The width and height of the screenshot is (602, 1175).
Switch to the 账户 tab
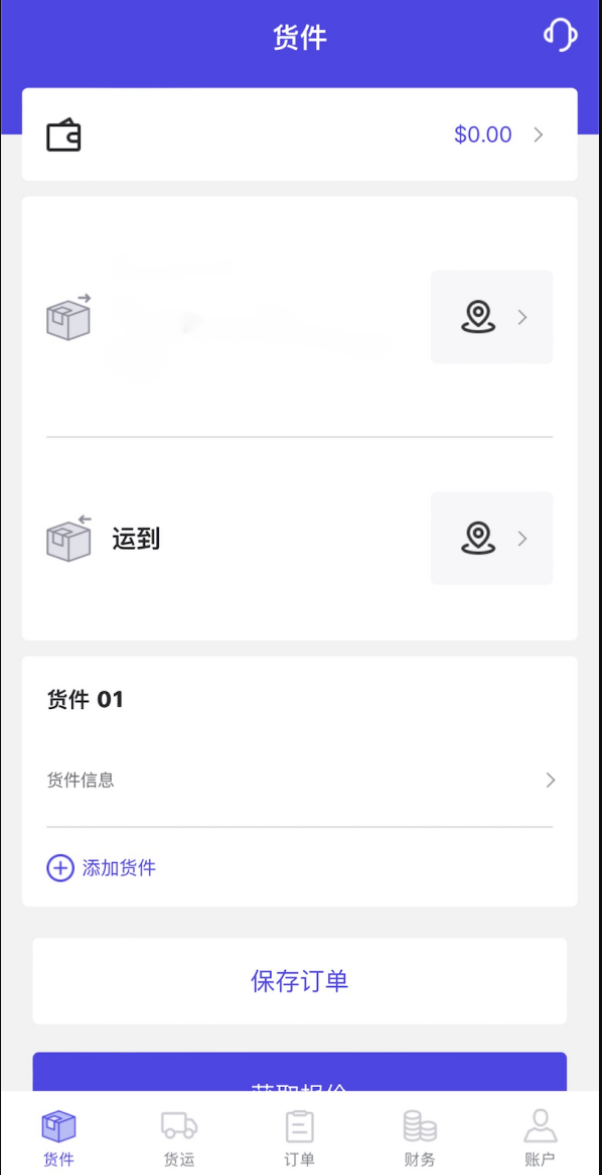click(541, 1137)
